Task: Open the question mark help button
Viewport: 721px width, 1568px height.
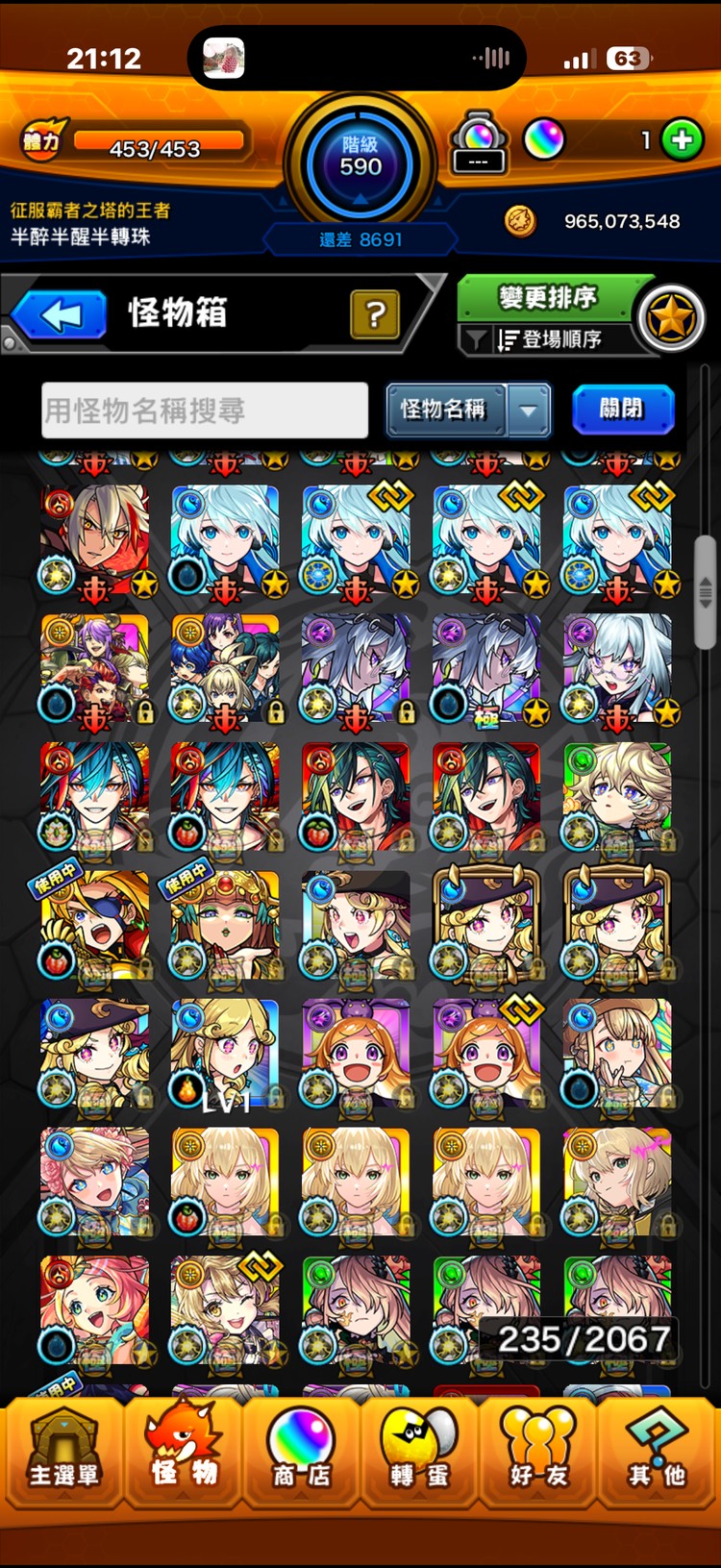Action: point(375,314)
